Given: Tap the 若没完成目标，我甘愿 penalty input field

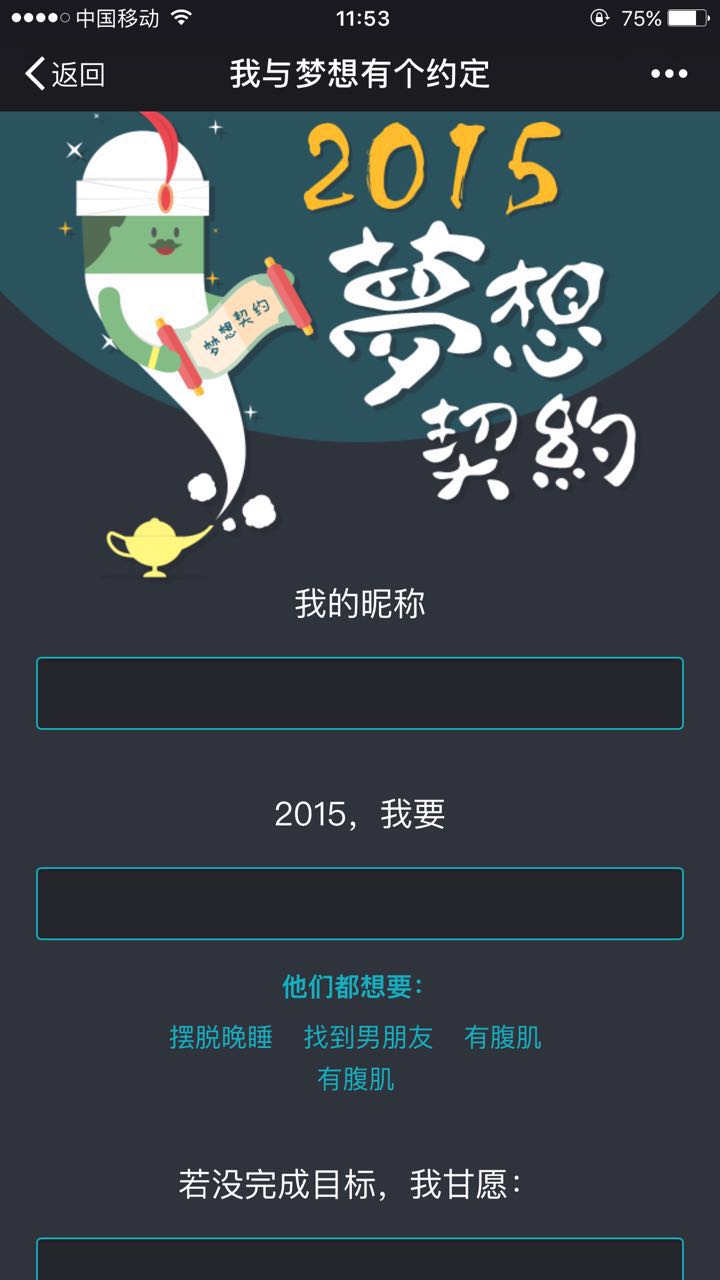Looking at the screenshot, I should click(x=360, y=1259).
